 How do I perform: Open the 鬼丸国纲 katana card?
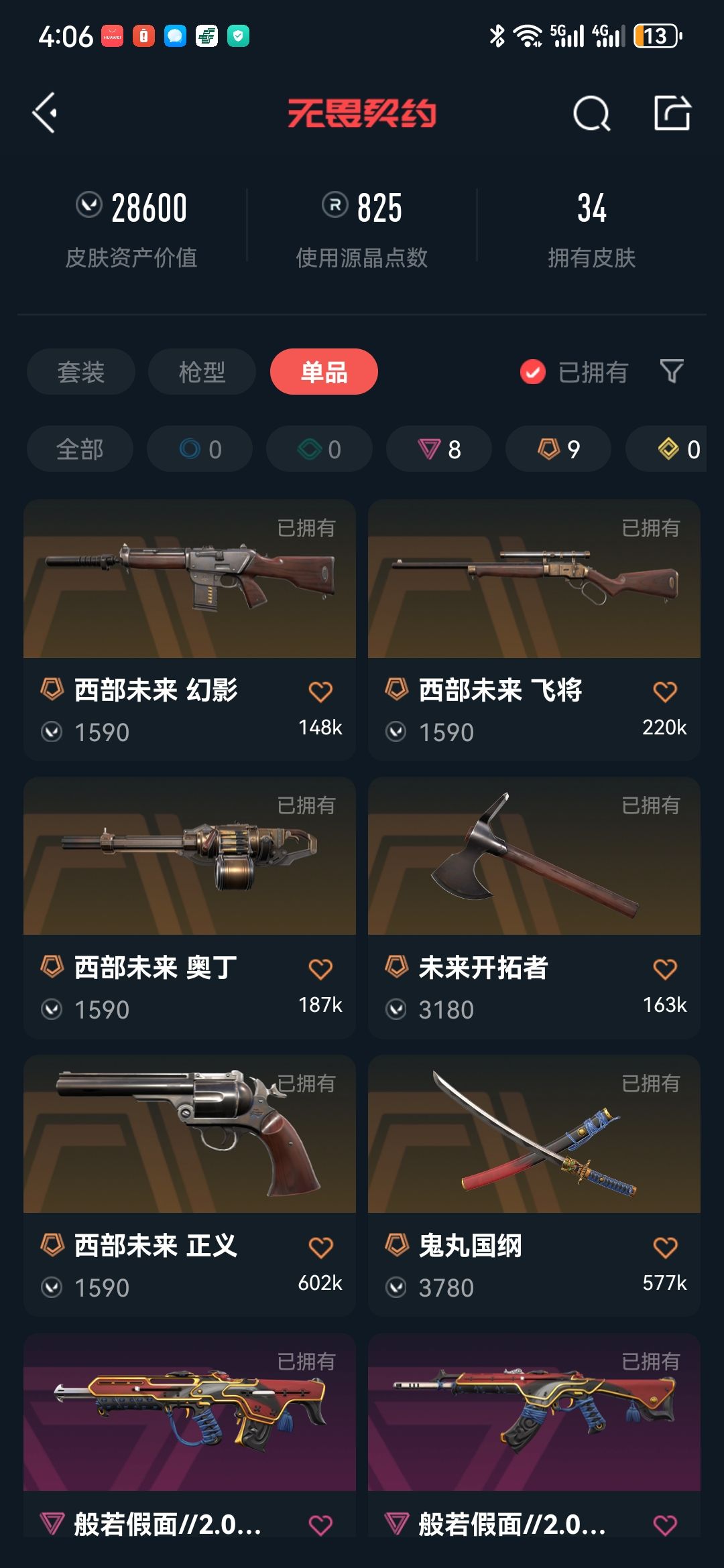point(534,1186)
